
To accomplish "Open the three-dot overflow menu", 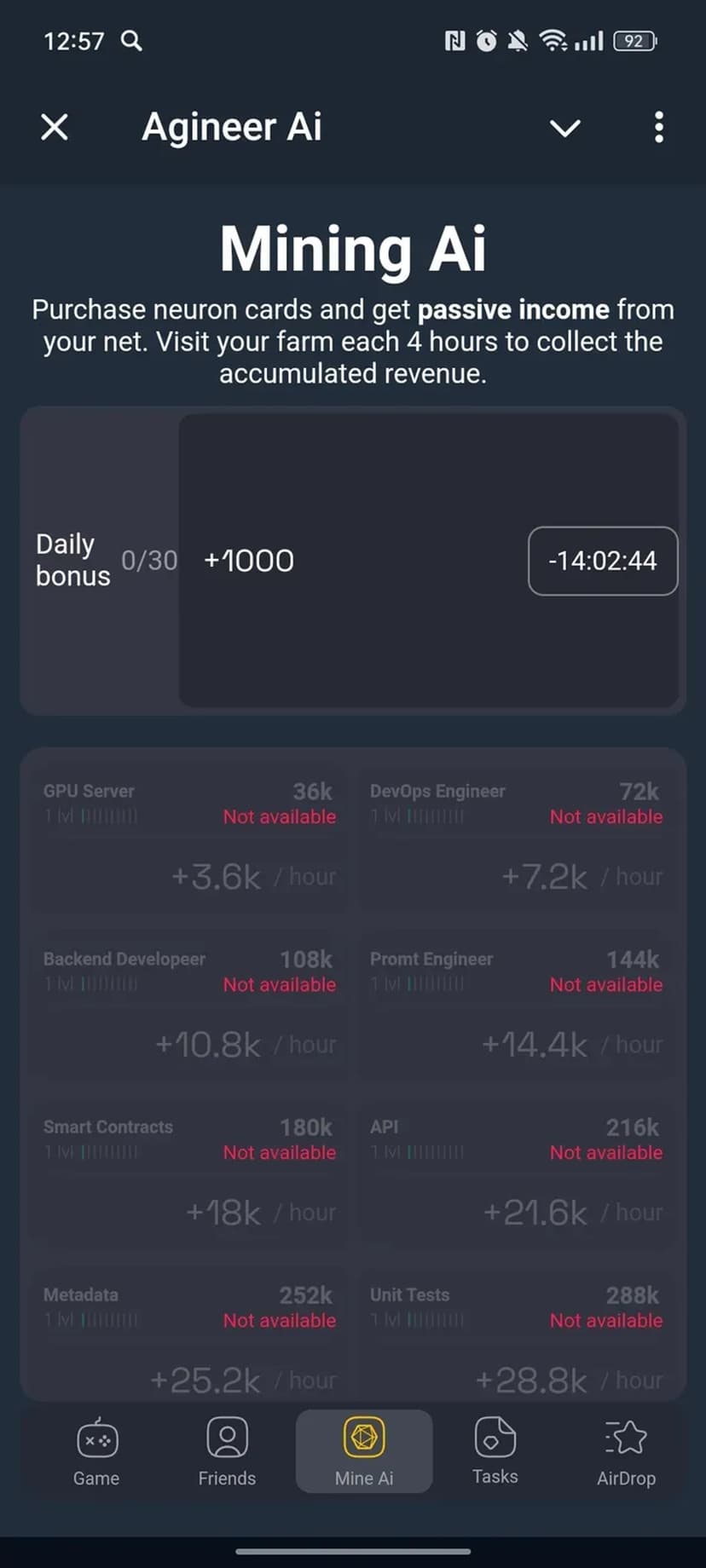I will 658,128.
